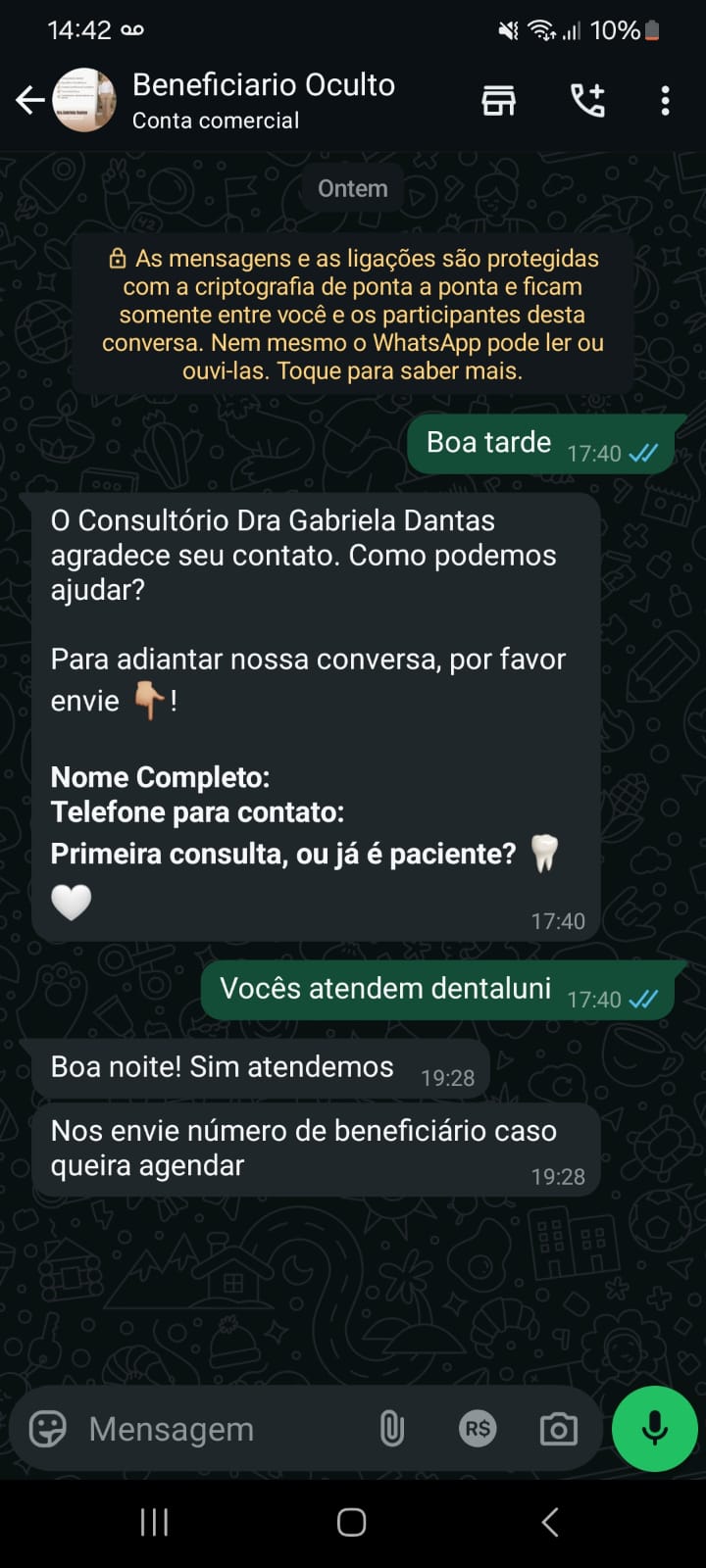Go to the home screen
This screenshot has height=1568, width=706.
352,1522
